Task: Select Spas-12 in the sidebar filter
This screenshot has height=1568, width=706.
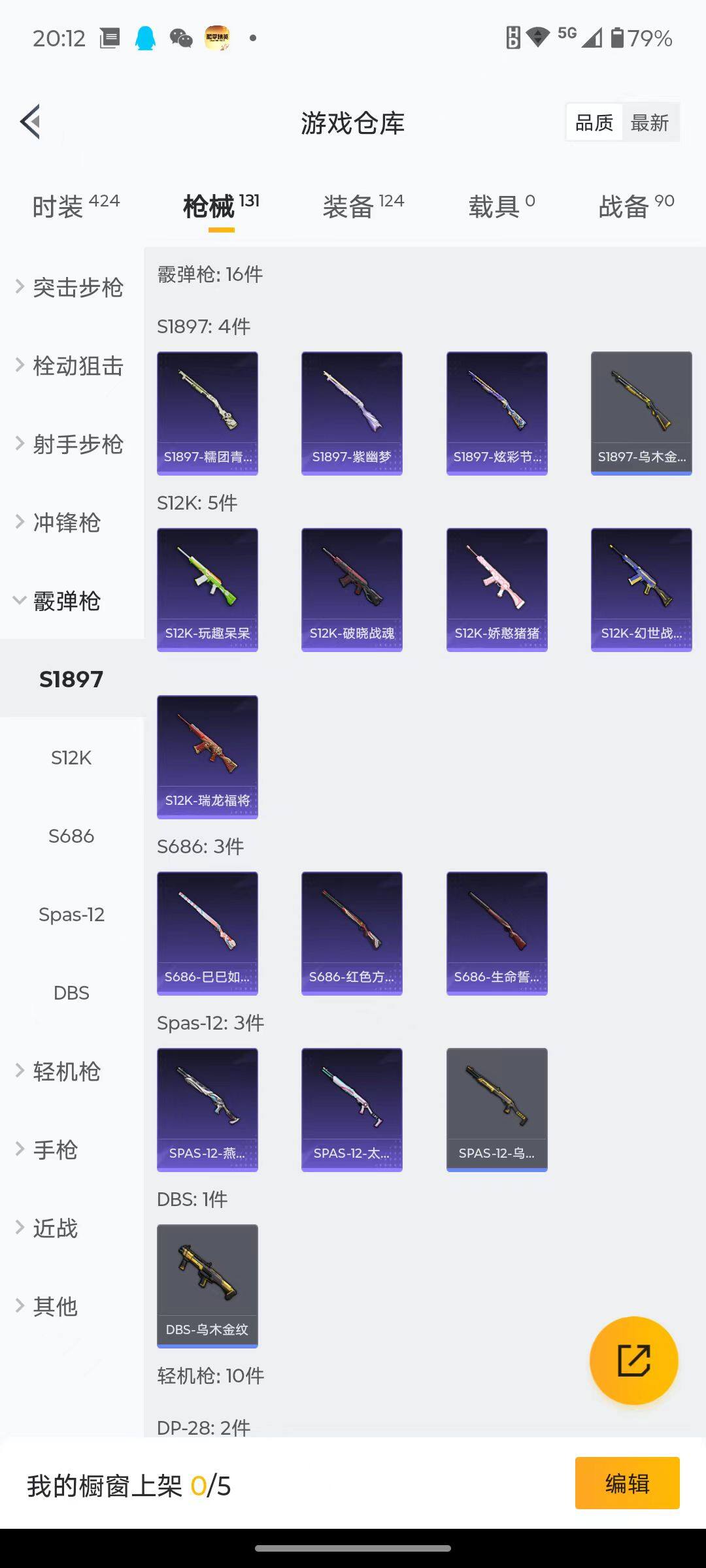Action: [x=72, y=914]
